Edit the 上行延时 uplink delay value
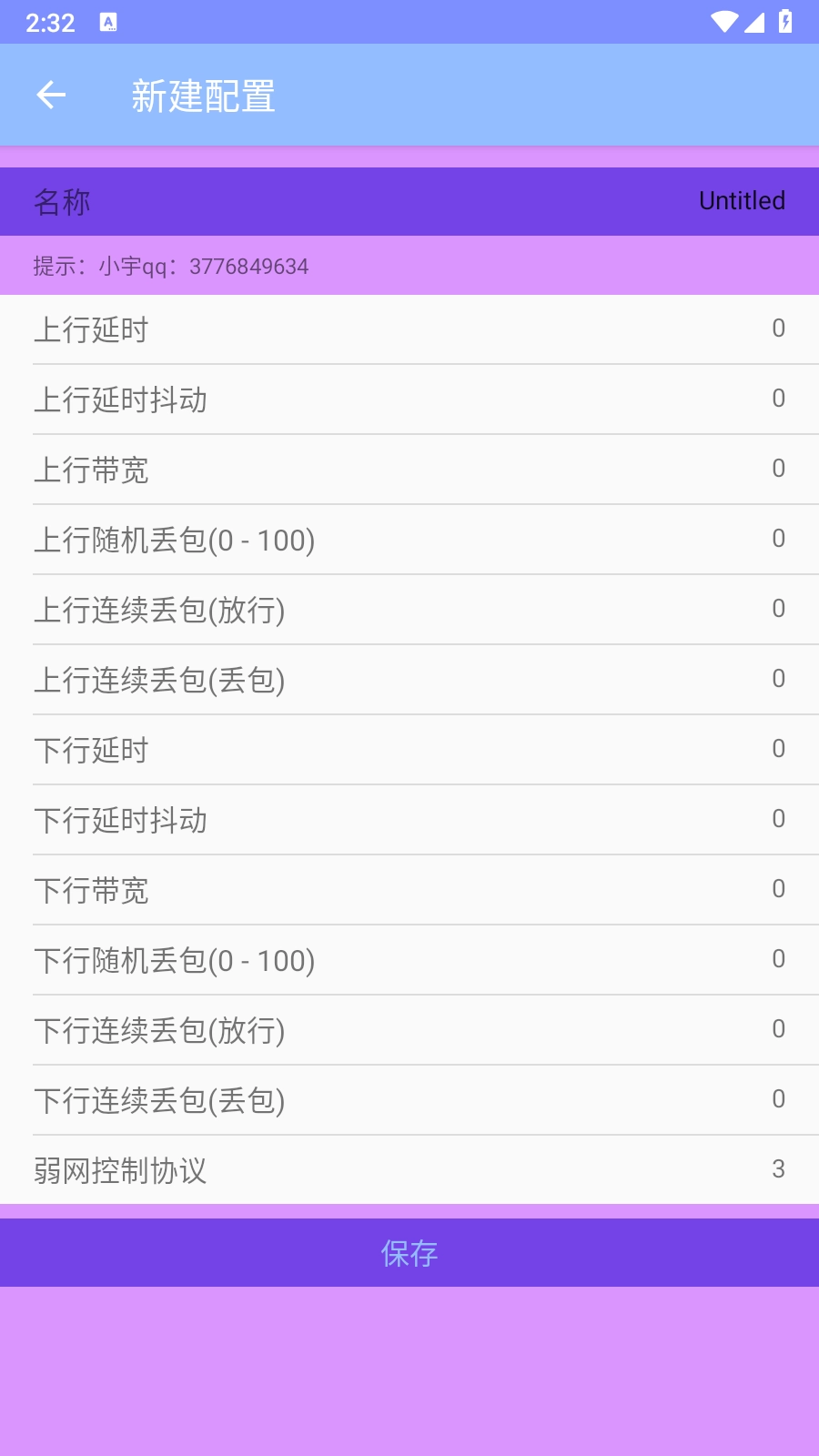The width and height of the screenshot is (819, 1456). [x=409, y=329]
